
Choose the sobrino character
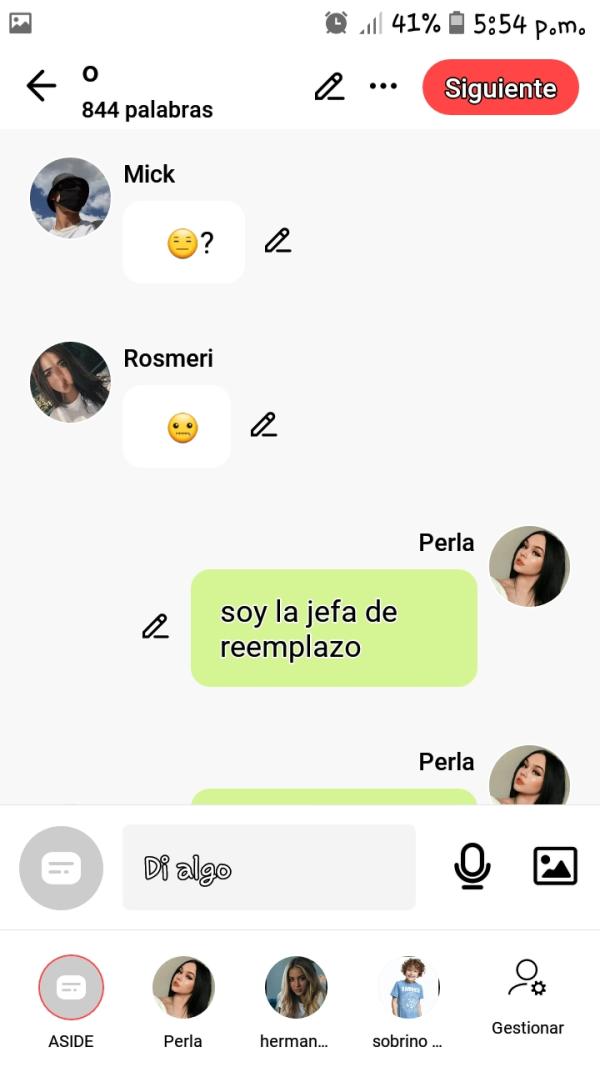click(408, 988)
